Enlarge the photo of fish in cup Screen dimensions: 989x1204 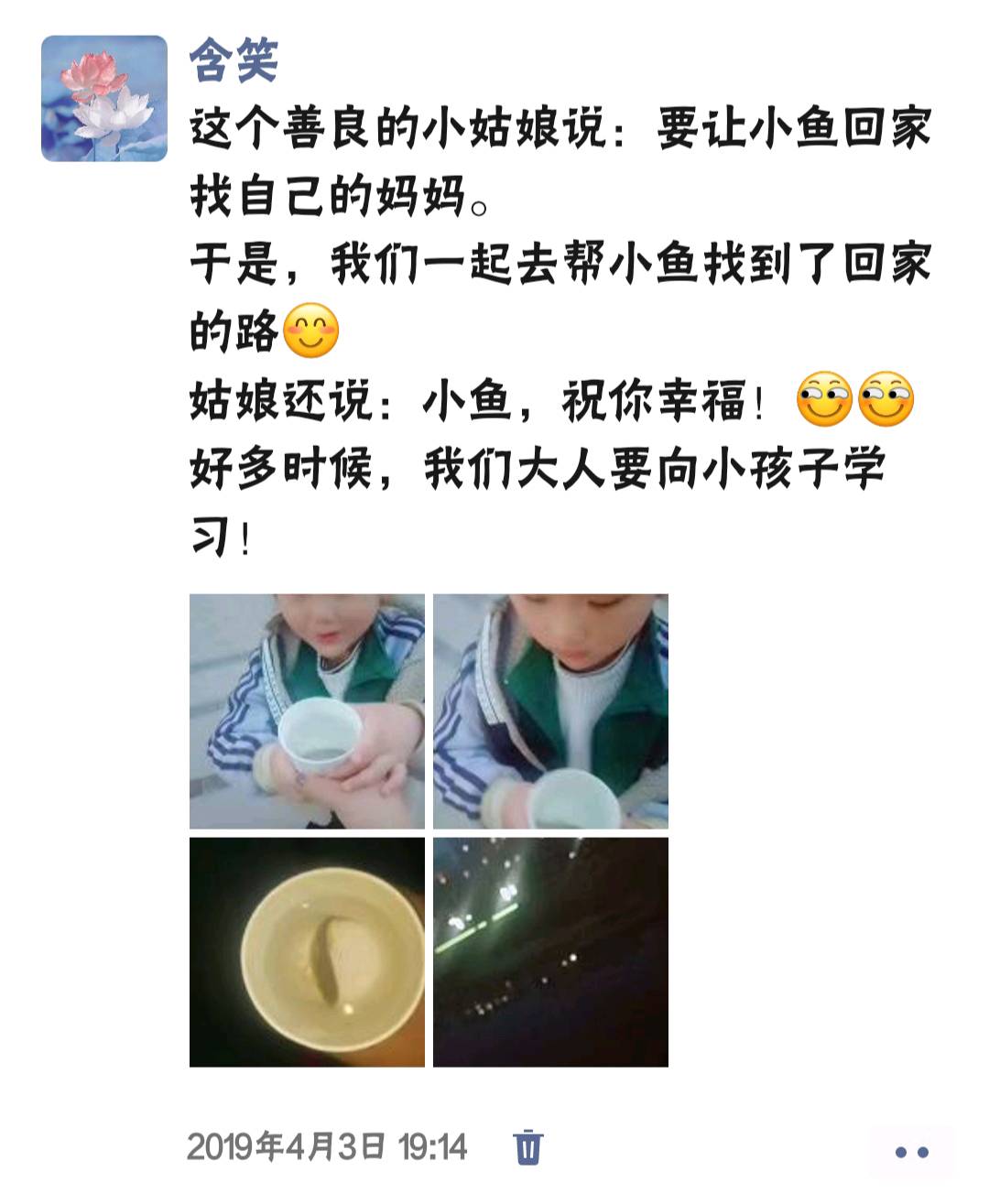(307, 952)
